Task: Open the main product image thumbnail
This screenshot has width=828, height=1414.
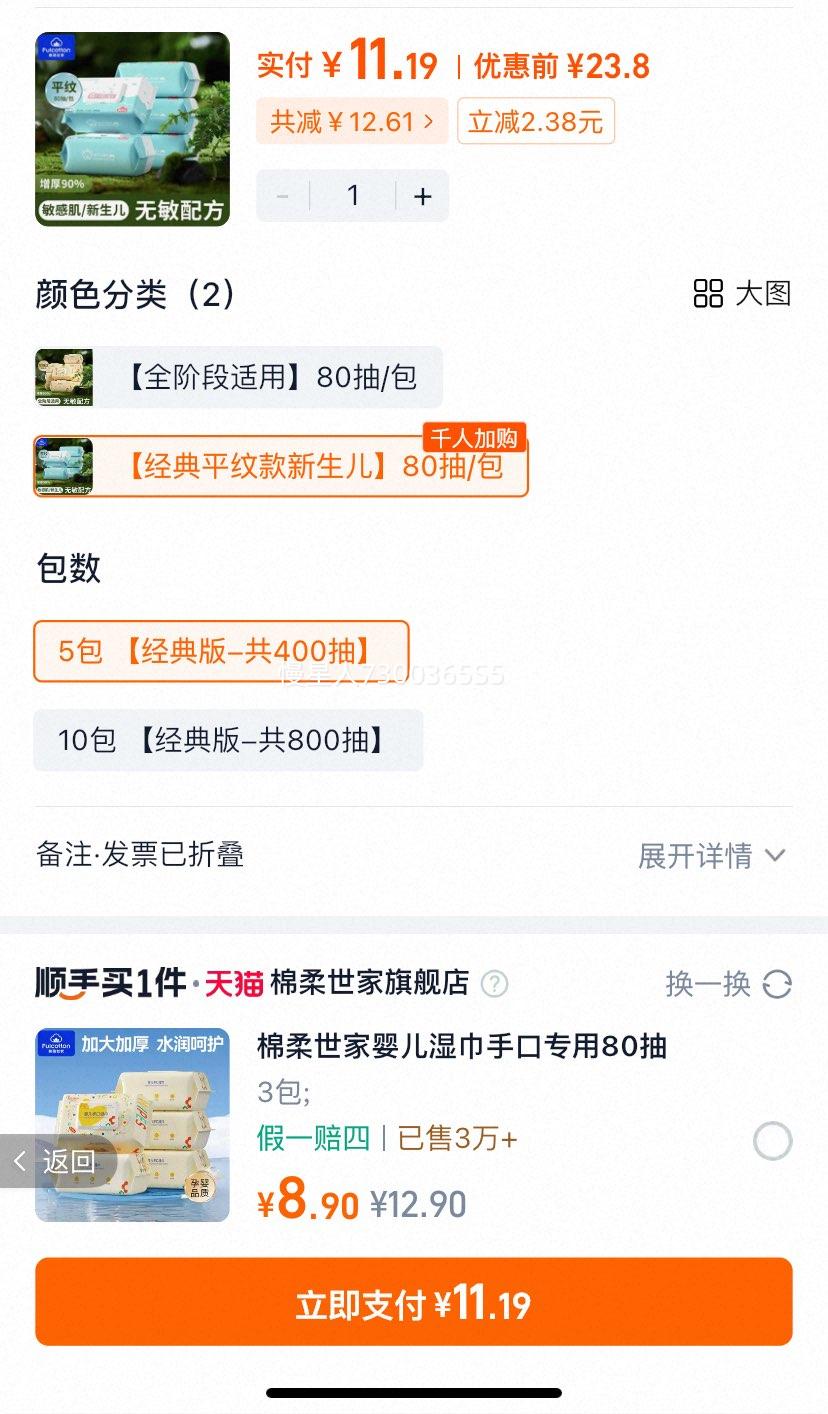Action: (x=132, y=129)
